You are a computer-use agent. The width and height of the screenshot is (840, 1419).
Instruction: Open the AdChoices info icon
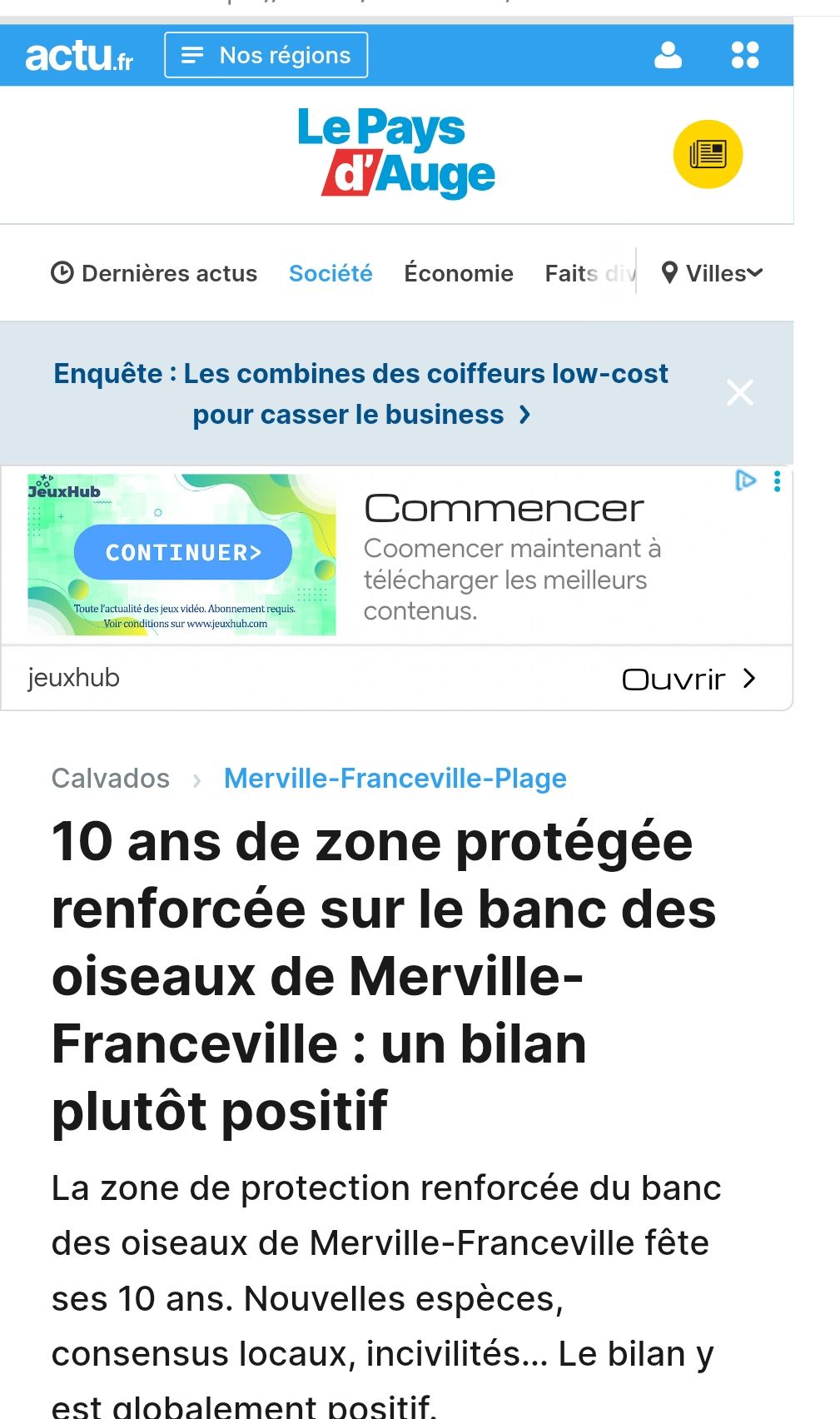point(746,480)
